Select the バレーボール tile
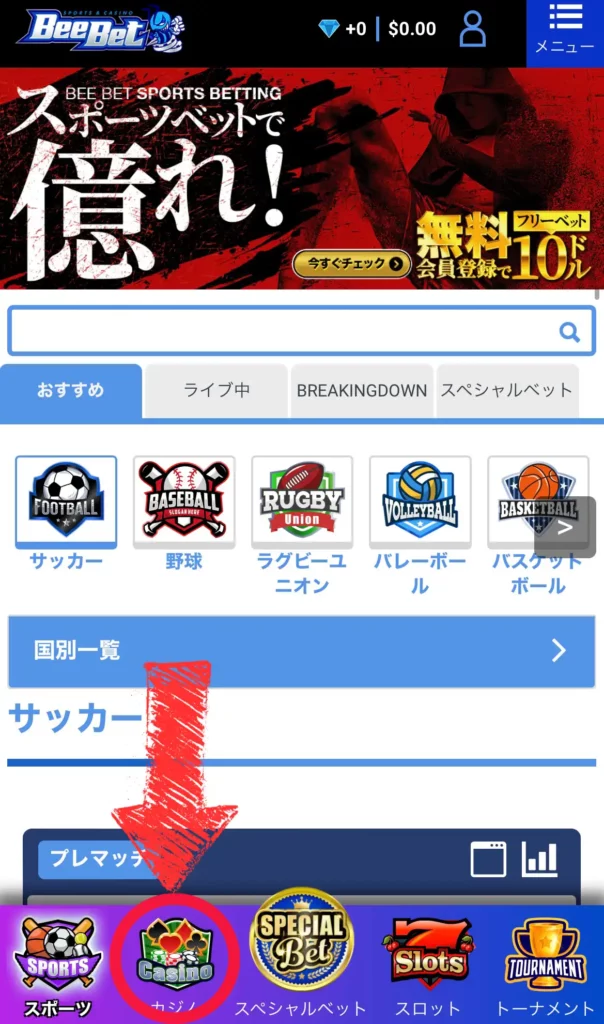The image size is (604, 1024). (x=420, y=502)
